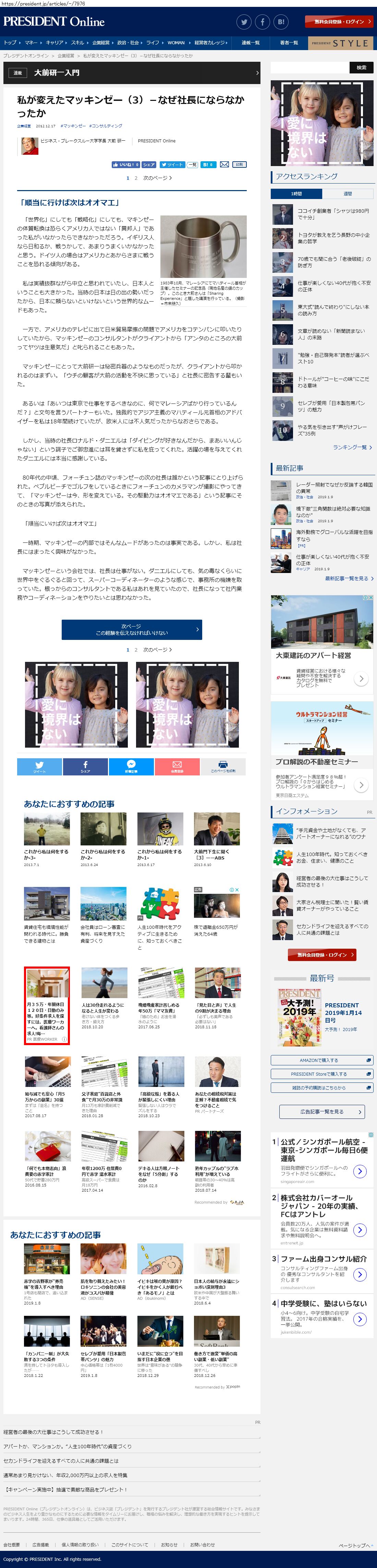Tap the 無料会員登録・ログイン button in the header
Viewport: 377px width, 1568px height.
point(339,22)
